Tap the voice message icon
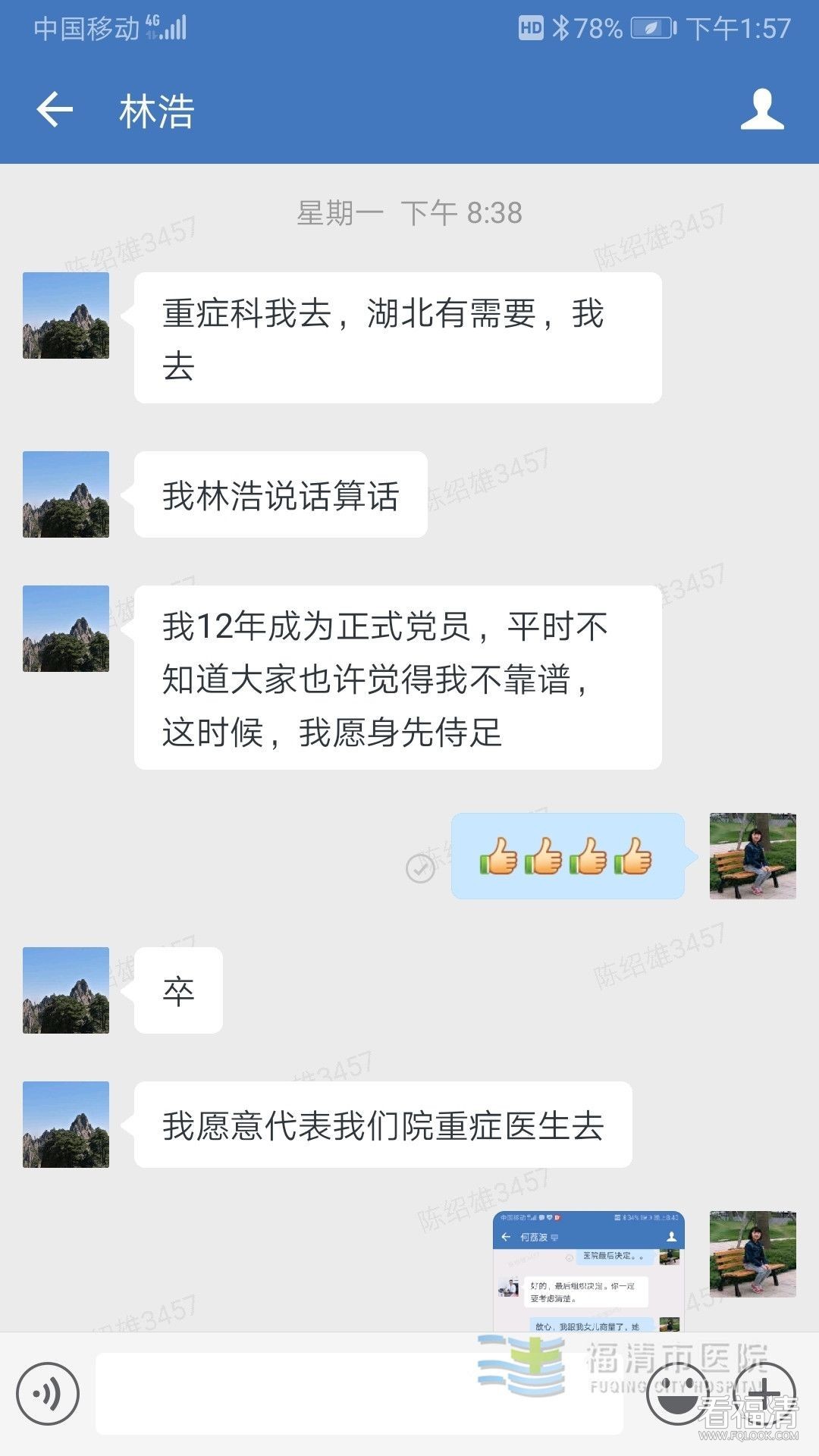The height and width of the screenshot is (1456, 819). 48,1394
